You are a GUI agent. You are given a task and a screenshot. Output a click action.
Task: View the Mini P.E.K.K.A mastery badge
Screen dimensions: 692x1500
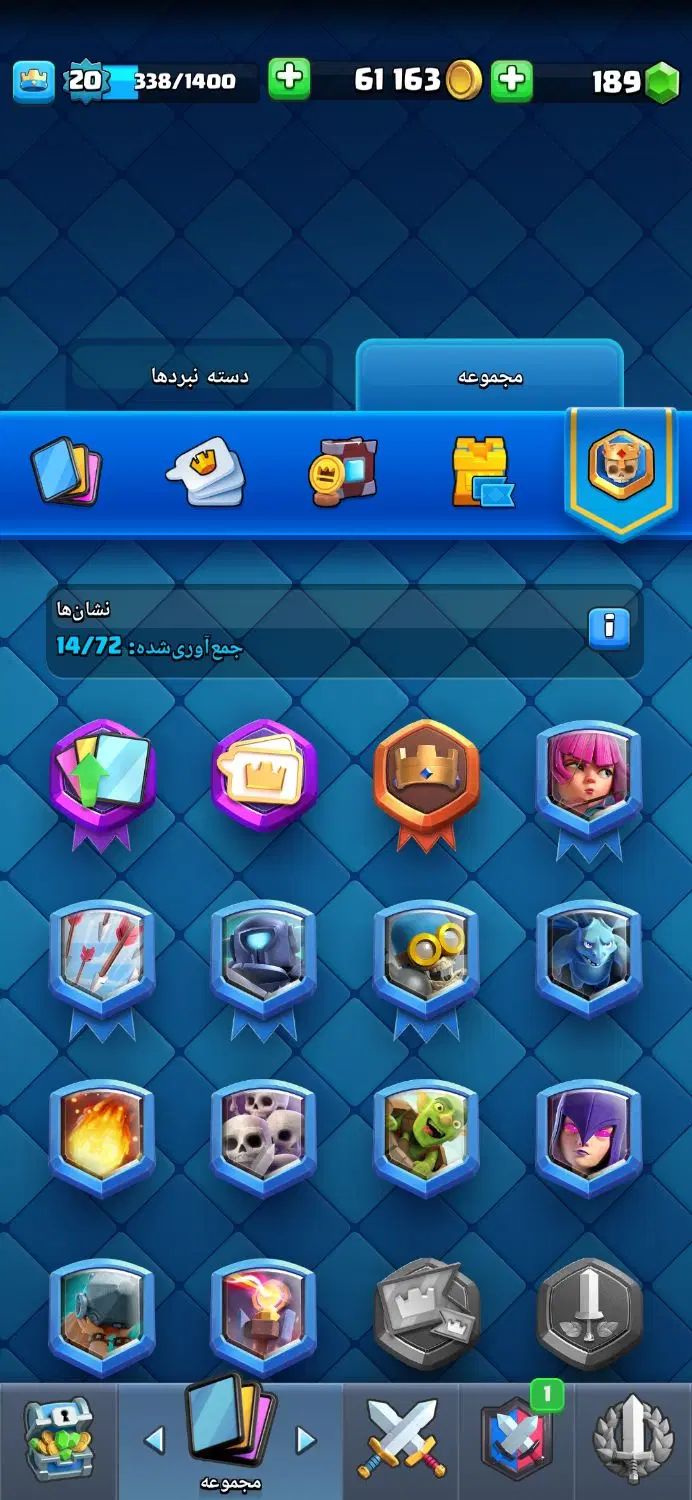click(x=264, y=958)
